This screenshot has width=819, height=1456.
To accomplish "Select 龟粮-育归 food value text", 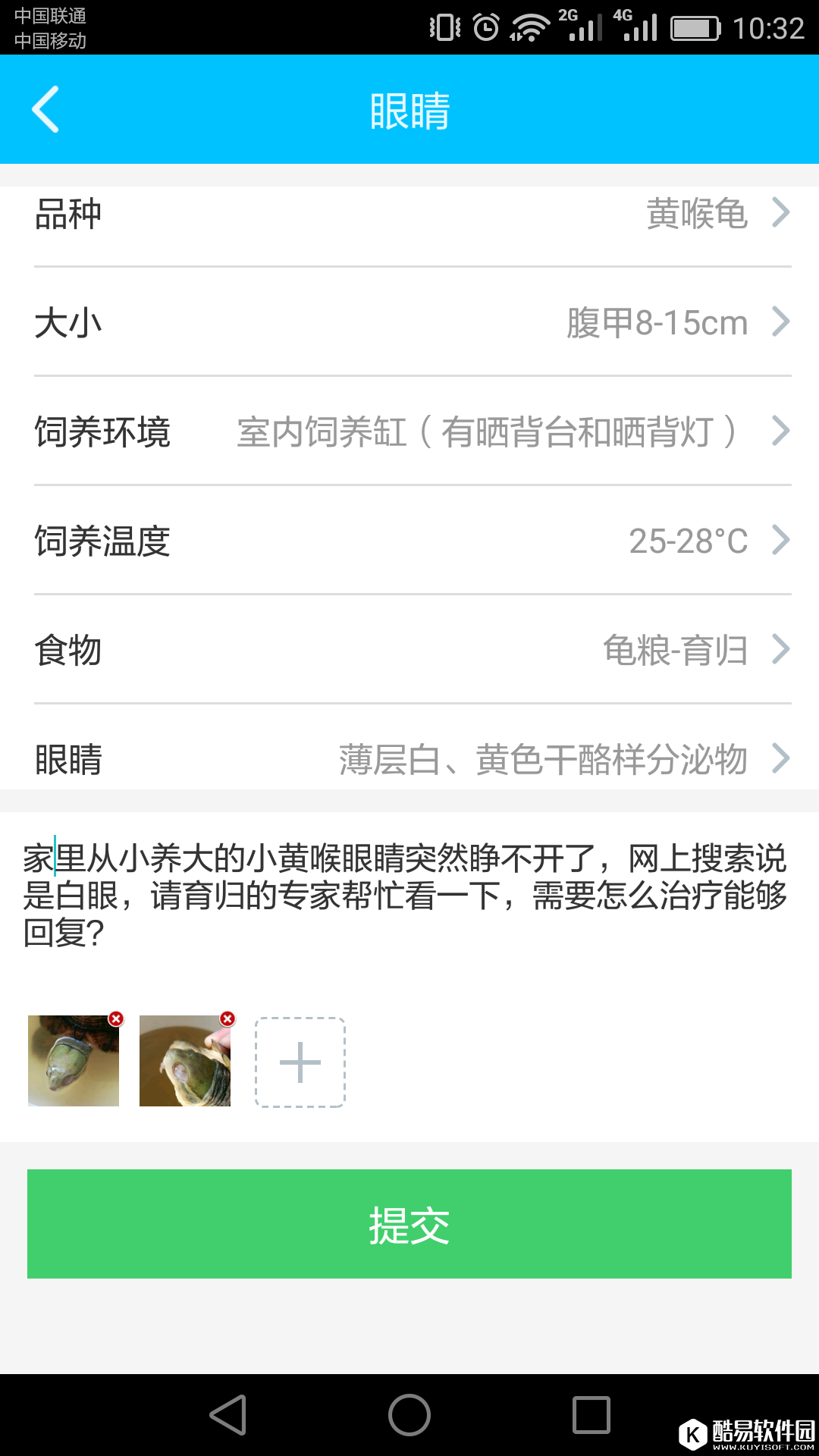I will [673, 649].
